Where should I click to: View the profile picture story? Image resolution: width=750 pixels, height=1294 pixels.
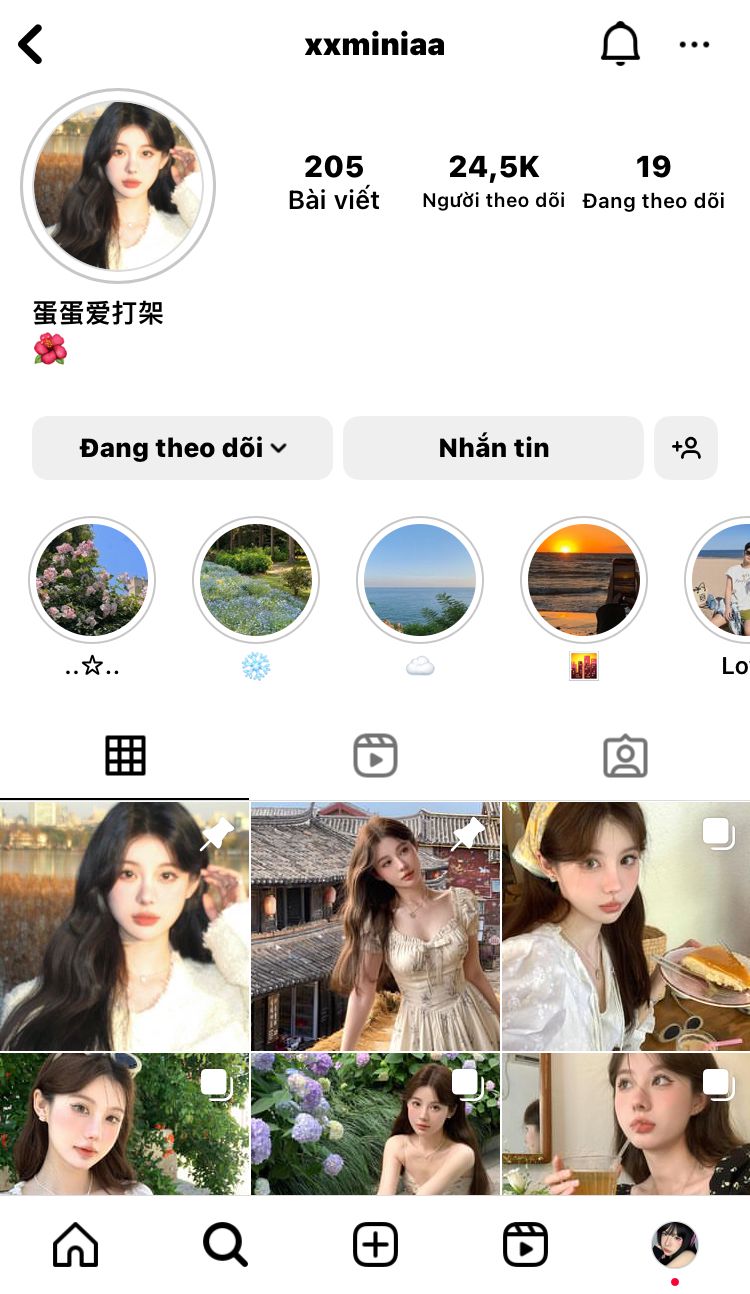[118, 186]
